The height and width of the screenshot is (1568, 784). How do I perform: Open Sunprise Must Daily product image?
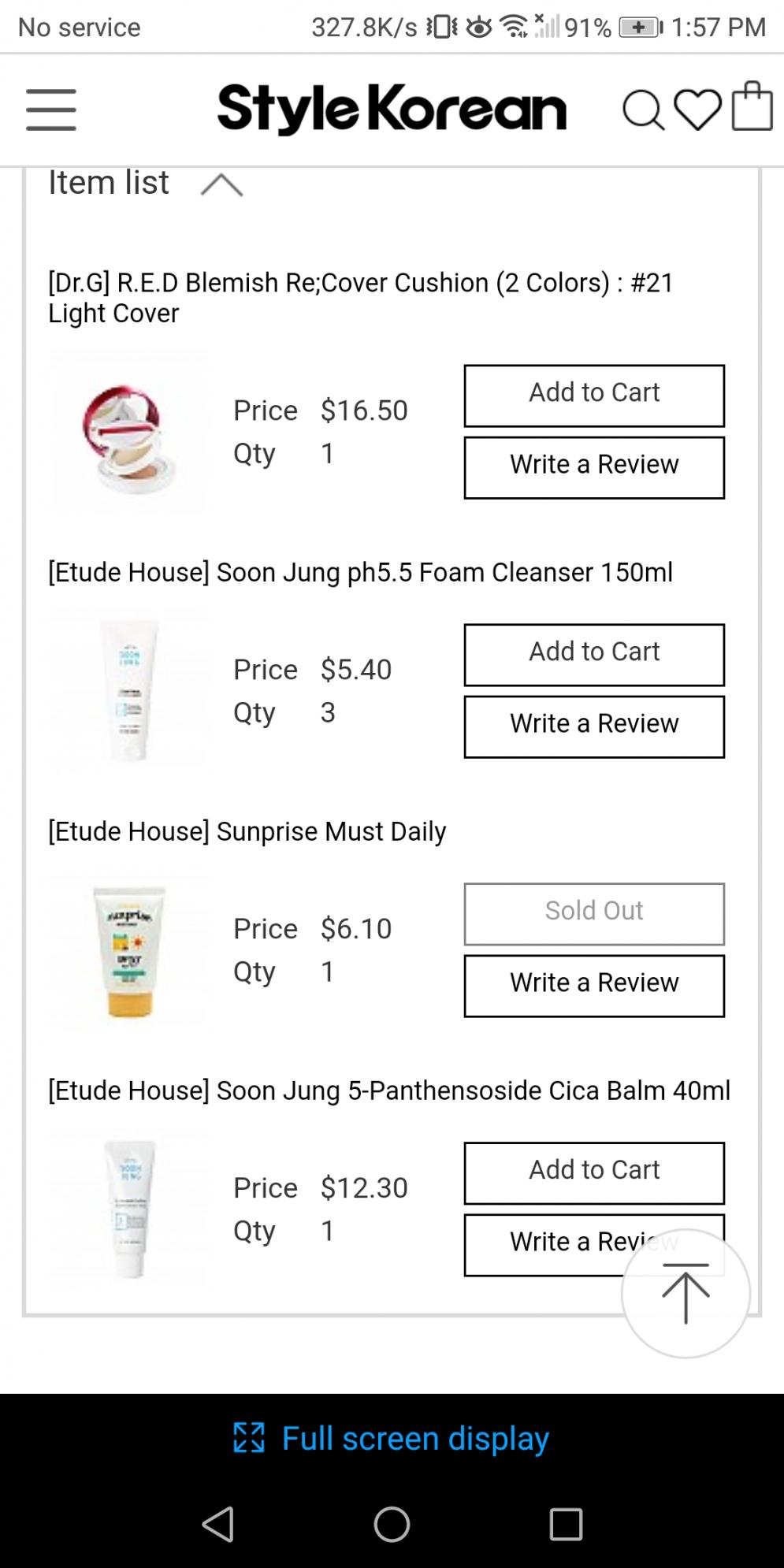129,950
